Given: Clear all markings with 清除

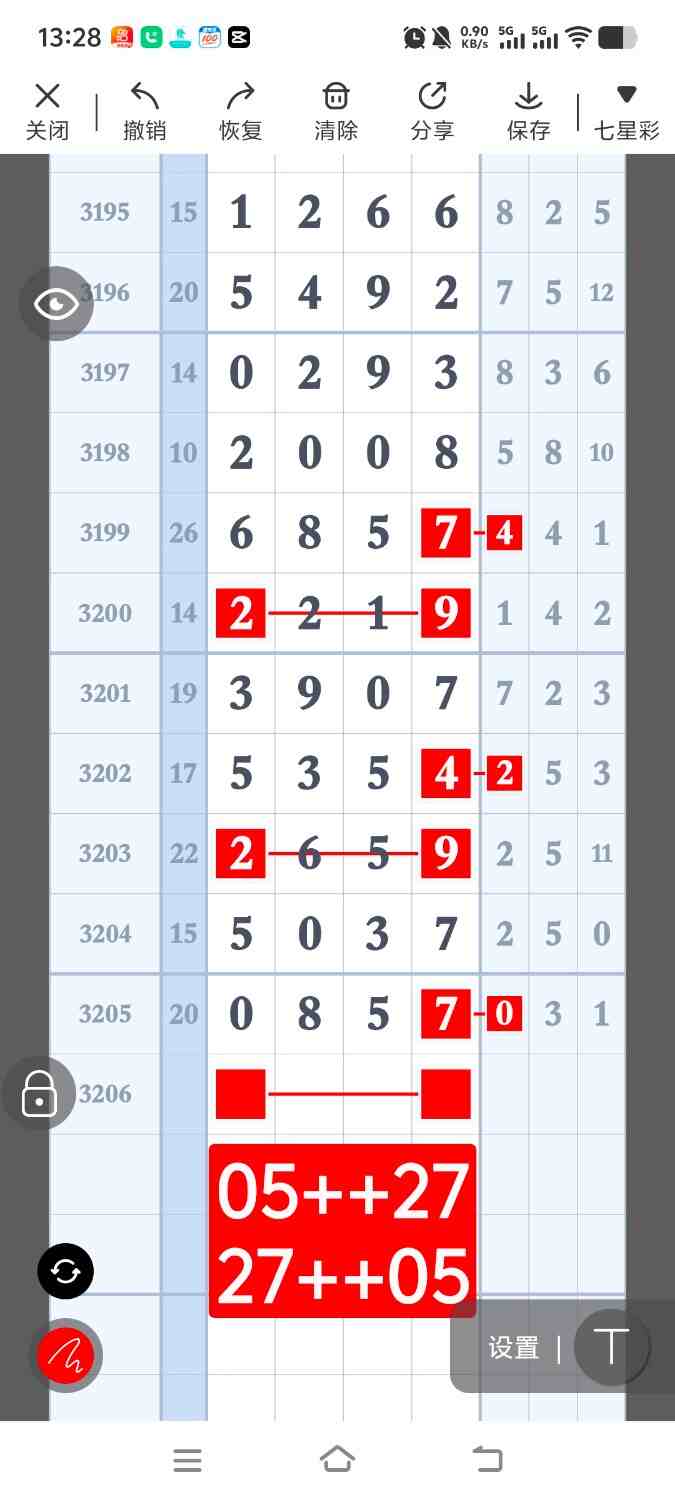Looking at the screenshot, I should pos(336,110).
